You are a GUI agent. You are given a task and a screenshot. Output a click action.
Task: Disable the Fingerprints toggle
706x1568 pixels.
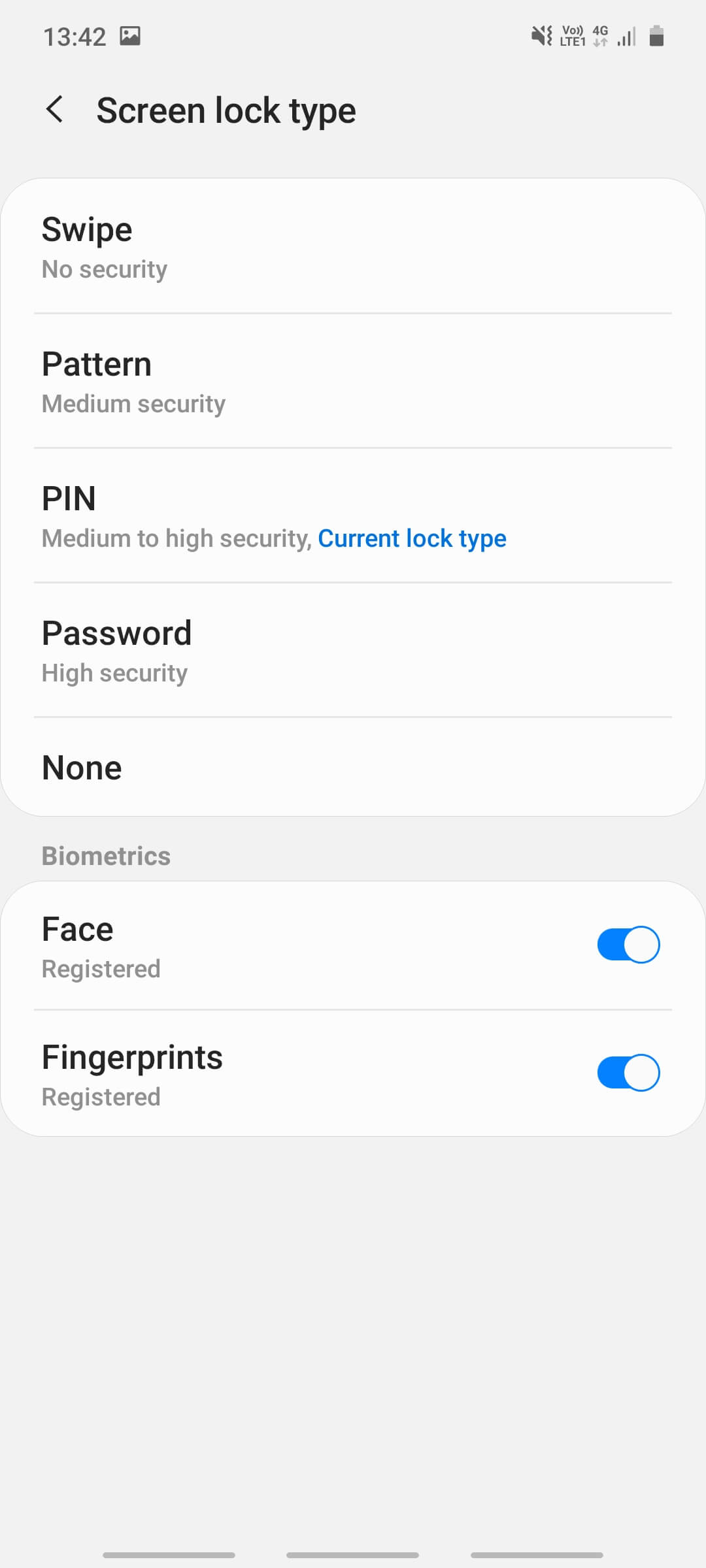coord(627,1072)
